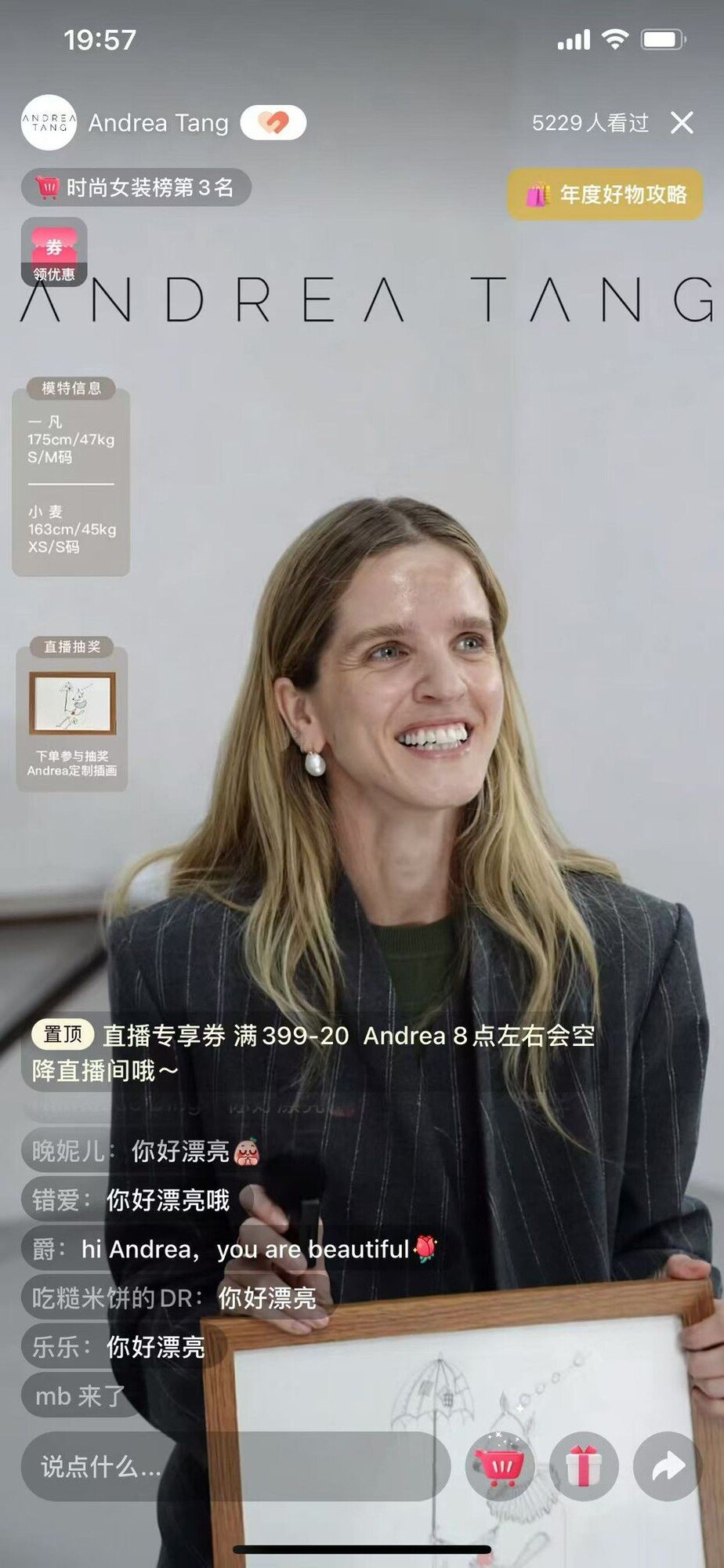Open Andrea Tang's profile avatar
The image size is (724, 1568).
point(49,122)
